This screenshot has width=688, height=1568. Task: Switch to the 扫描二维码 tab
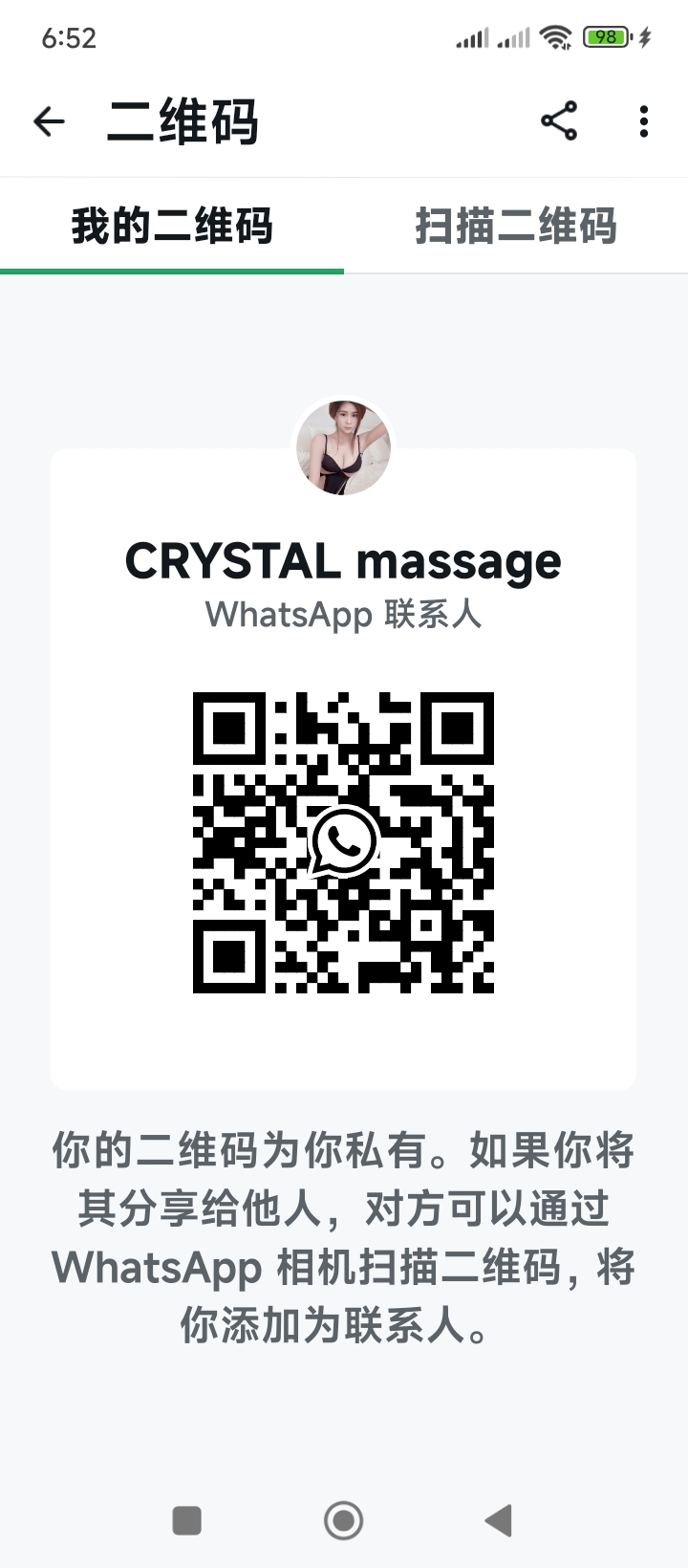(x=516, y=227)
